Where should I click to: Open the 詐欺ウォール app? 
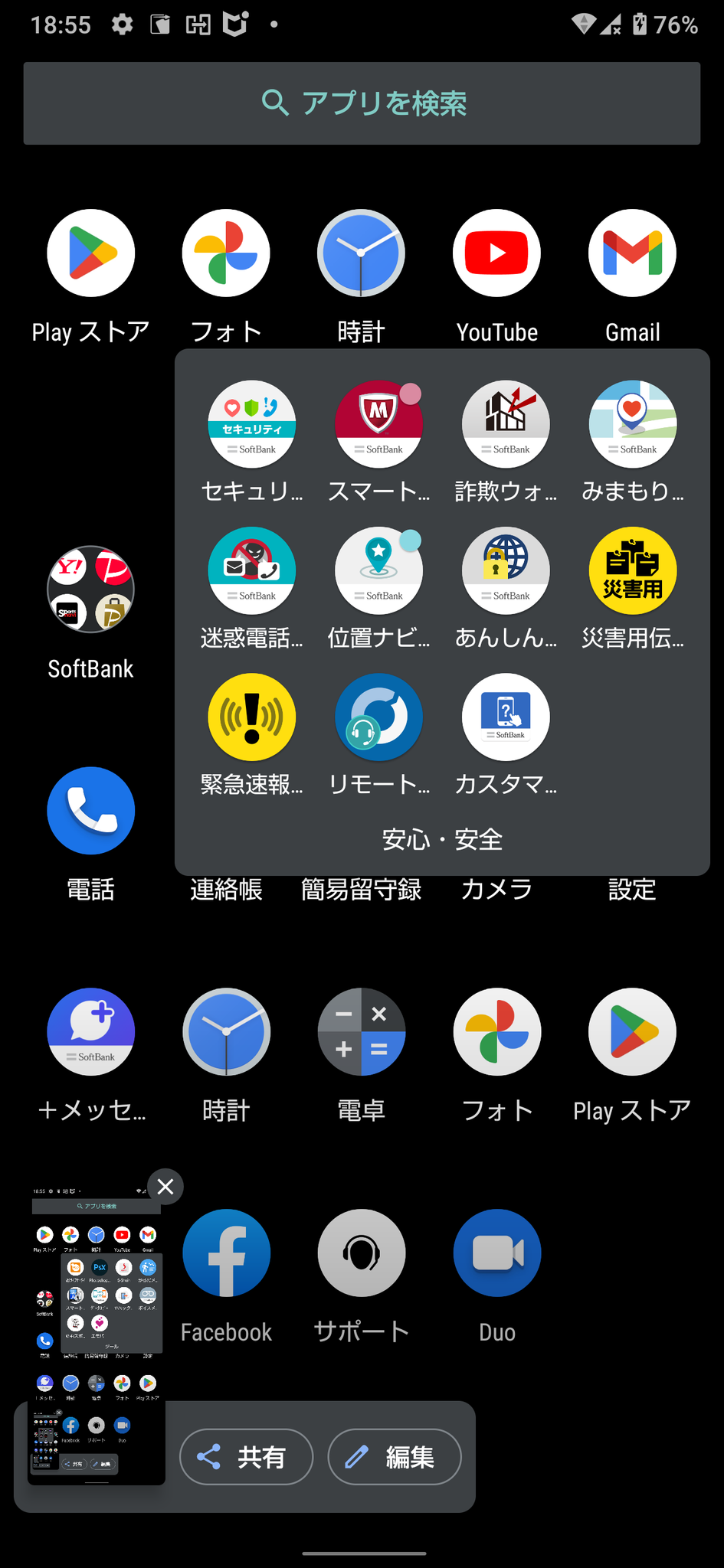506,425
